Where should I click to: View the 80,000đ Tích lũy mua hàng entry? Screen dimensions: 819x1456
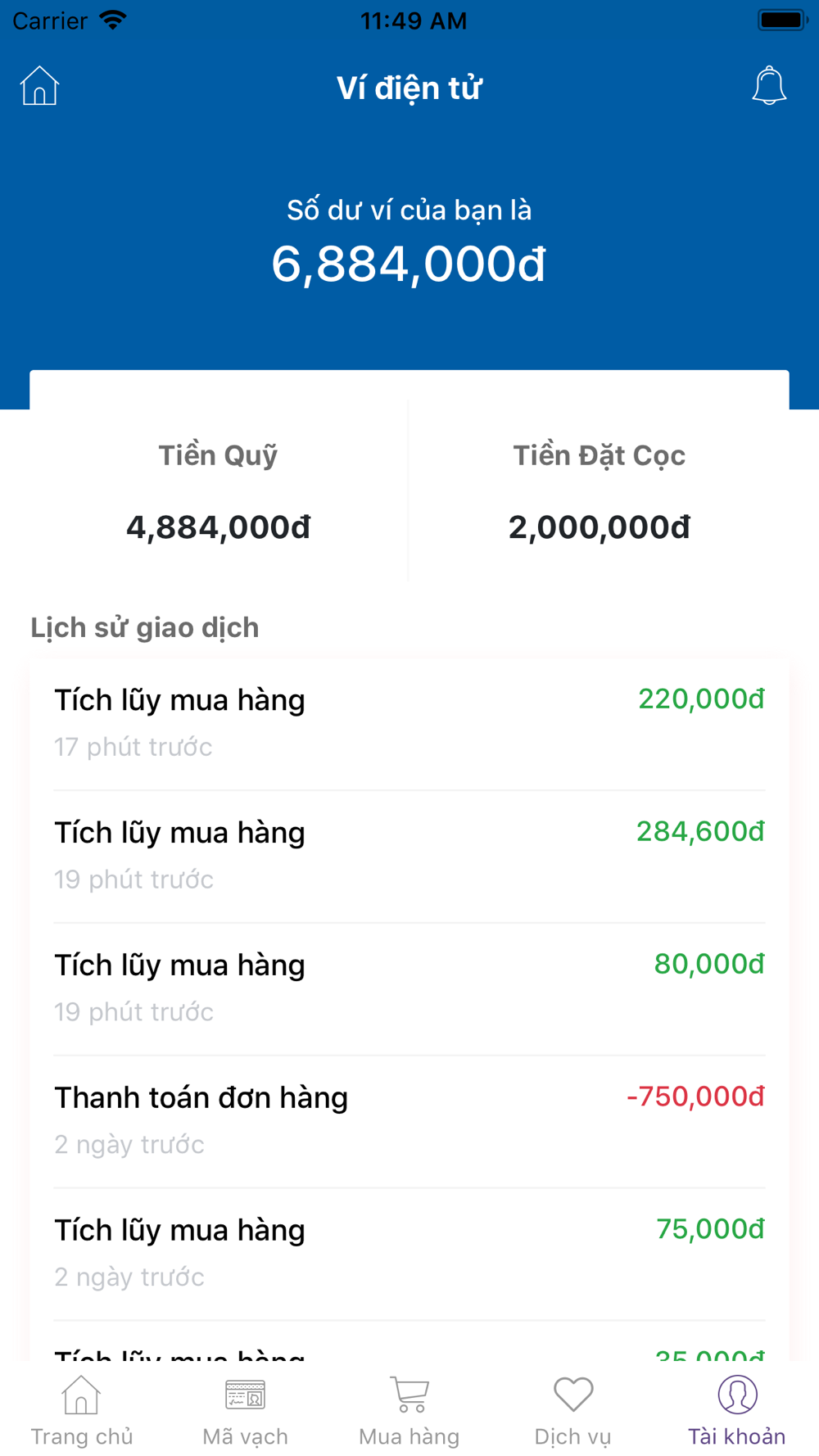pos(409,989)
